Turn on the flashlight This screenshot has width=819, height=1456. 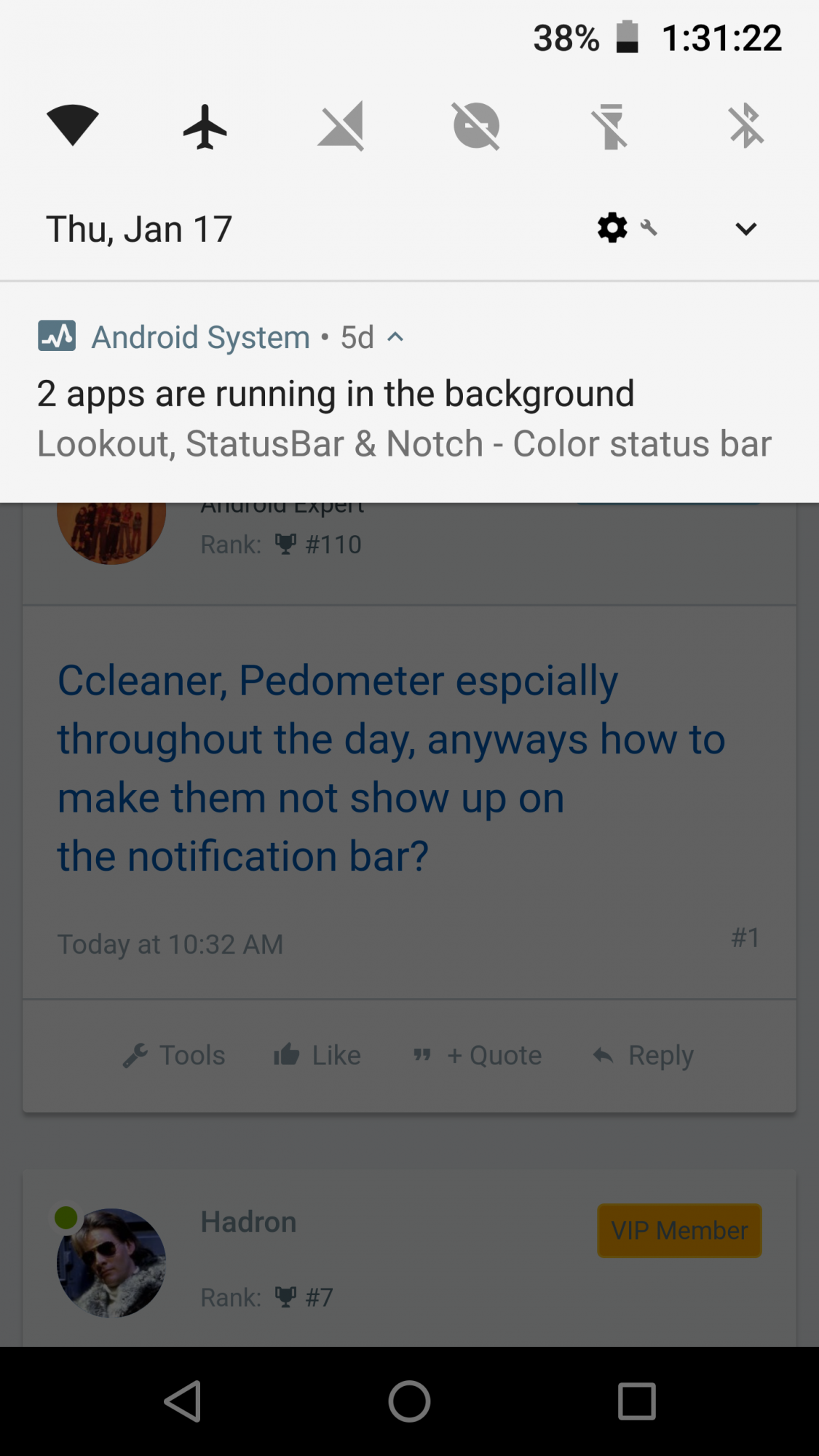(x=611, y=126)
